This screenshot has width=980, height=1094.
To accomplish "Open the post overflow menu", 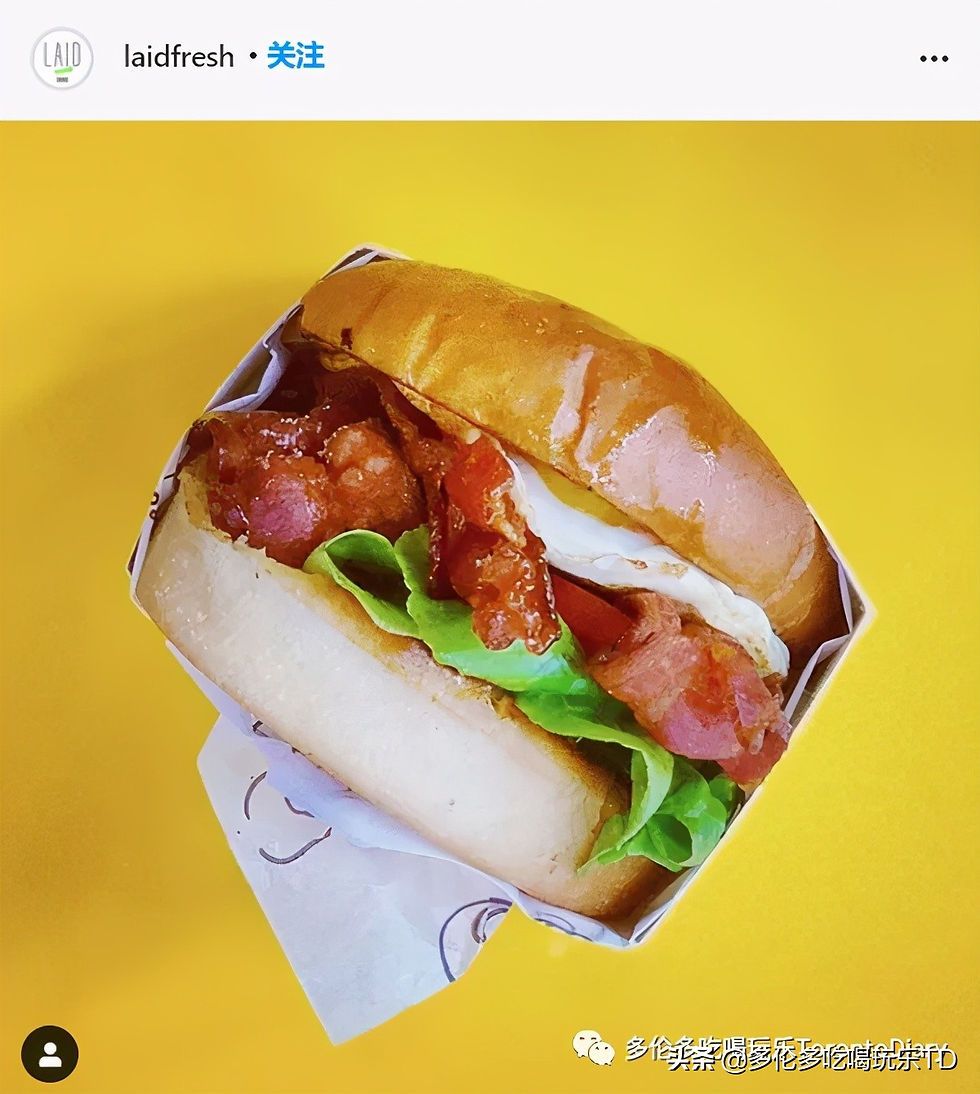I will pyautogui.click(x=933, y=59).
